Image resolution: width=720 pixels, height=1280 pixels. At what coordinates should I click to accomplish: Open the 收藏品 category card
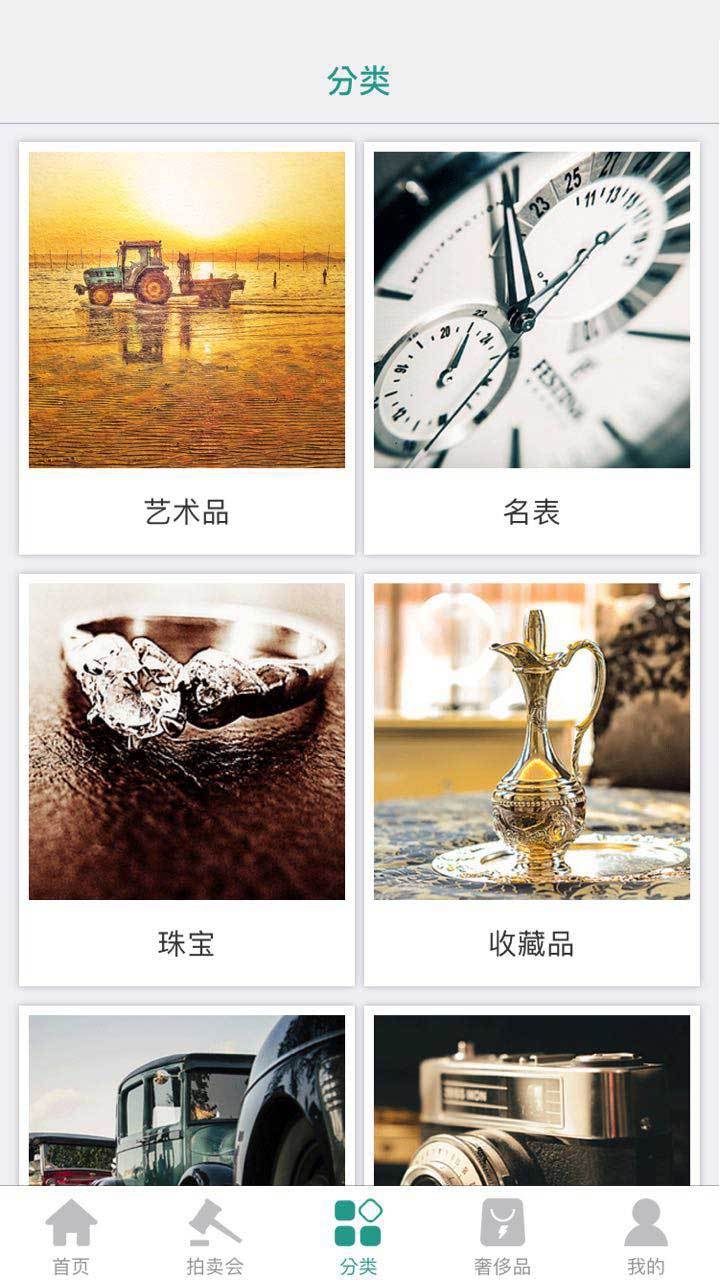[532, 780]
